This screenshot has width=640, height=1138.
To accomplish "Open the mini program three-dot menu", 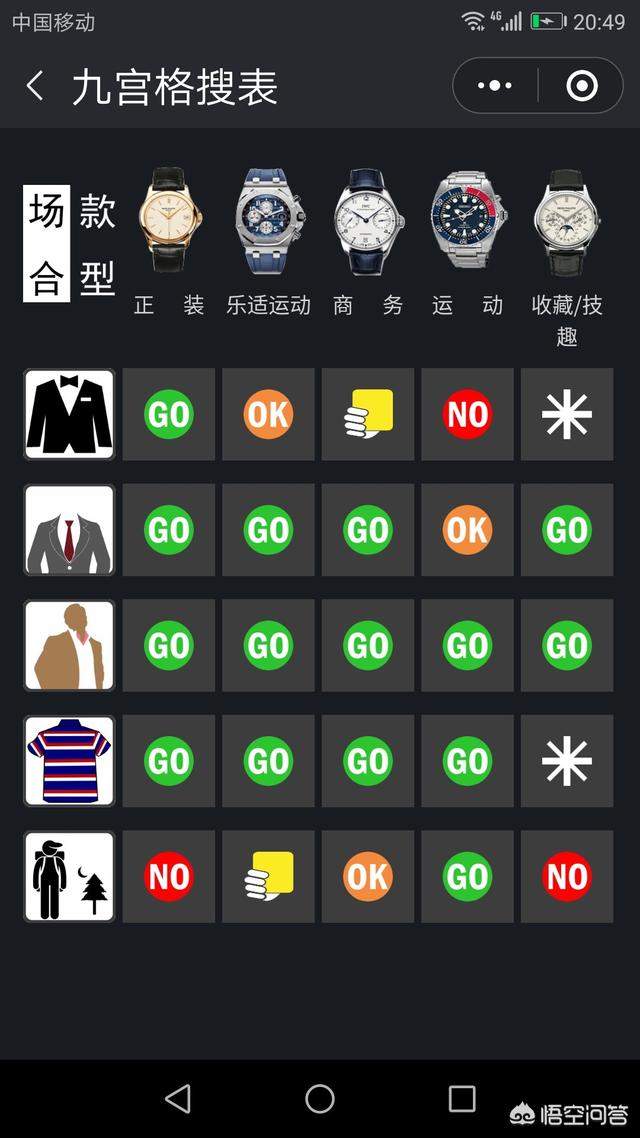I will [495, 86].
